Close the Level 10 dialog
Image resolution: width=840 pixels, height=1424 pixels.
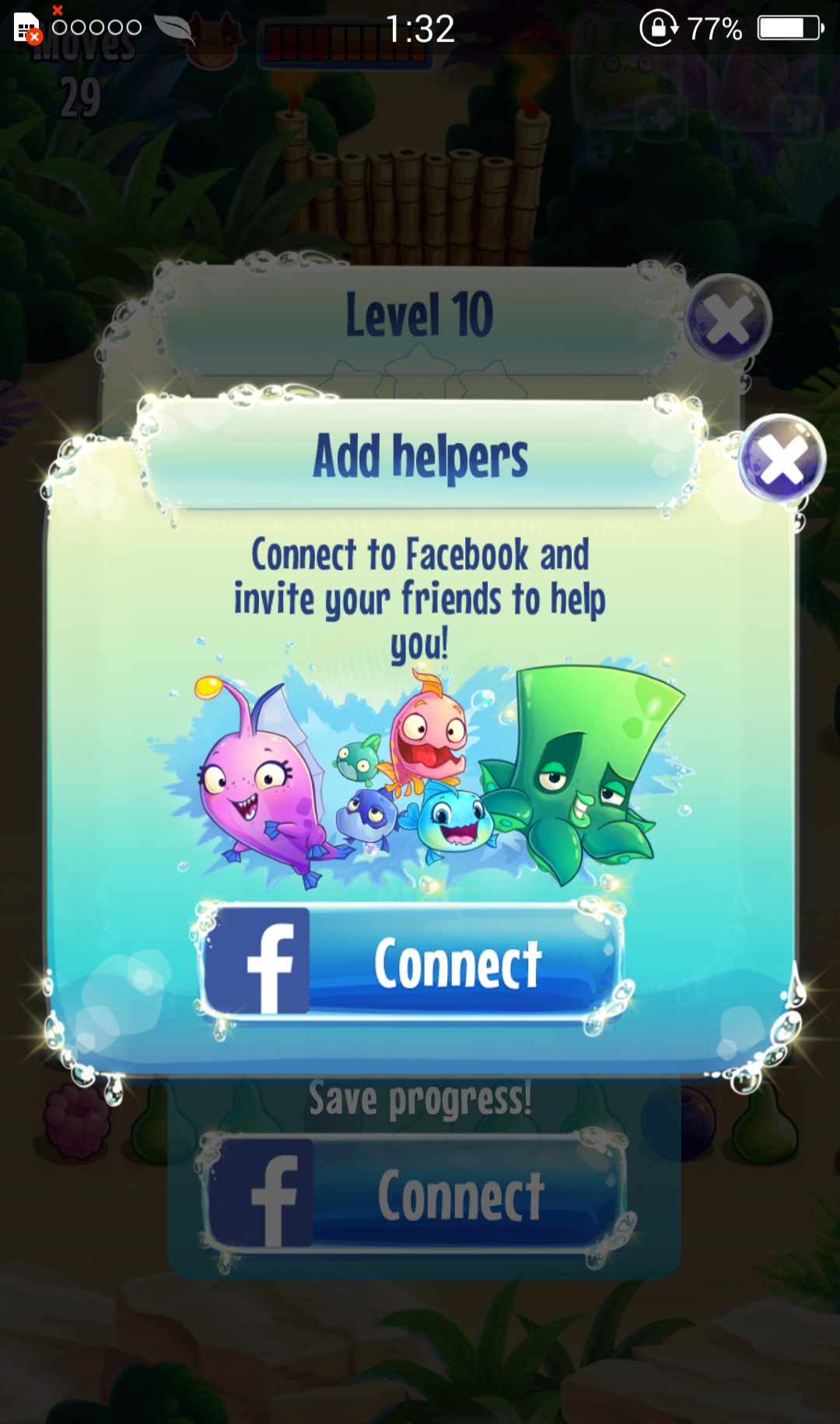tap(728, 318)
